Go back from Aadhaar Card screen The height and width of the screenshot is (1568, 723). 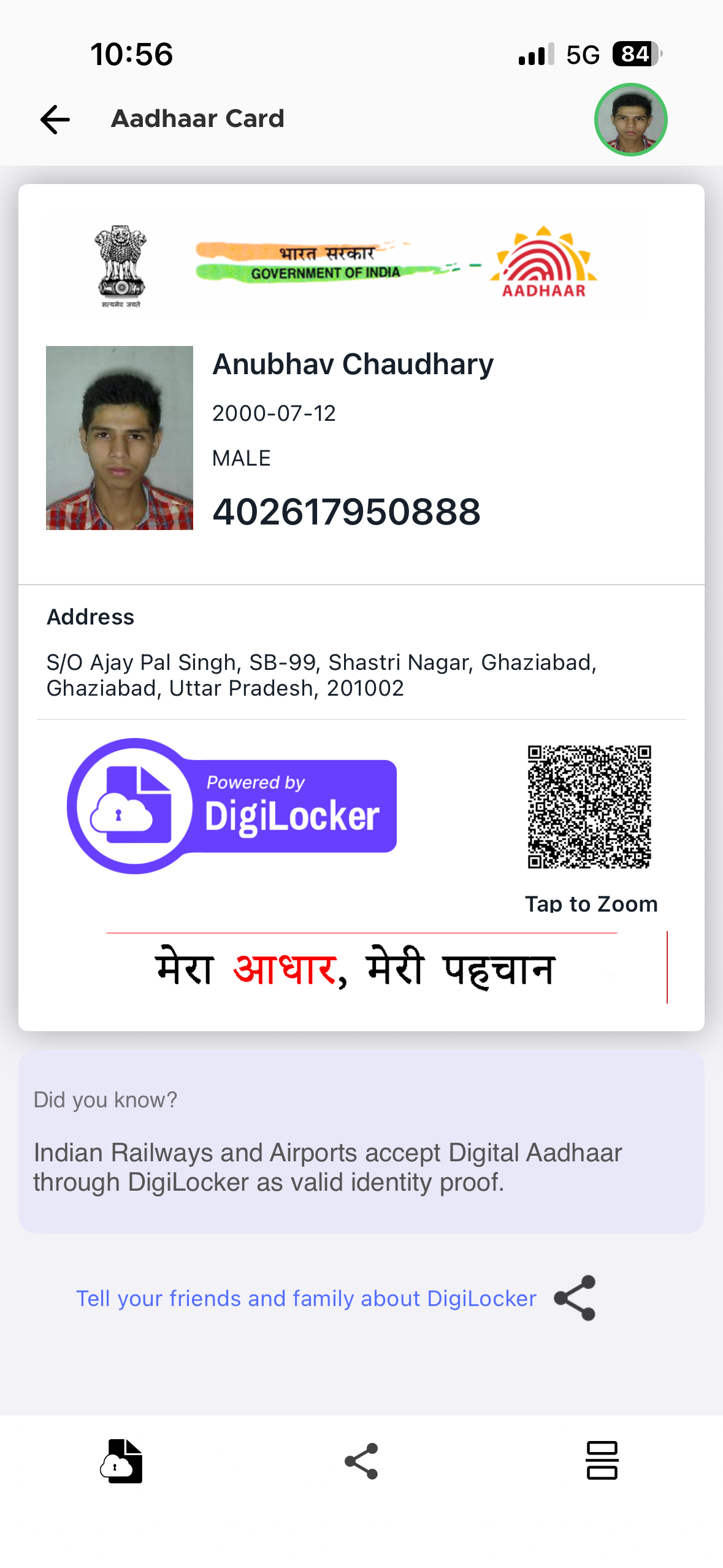[55, 119]
